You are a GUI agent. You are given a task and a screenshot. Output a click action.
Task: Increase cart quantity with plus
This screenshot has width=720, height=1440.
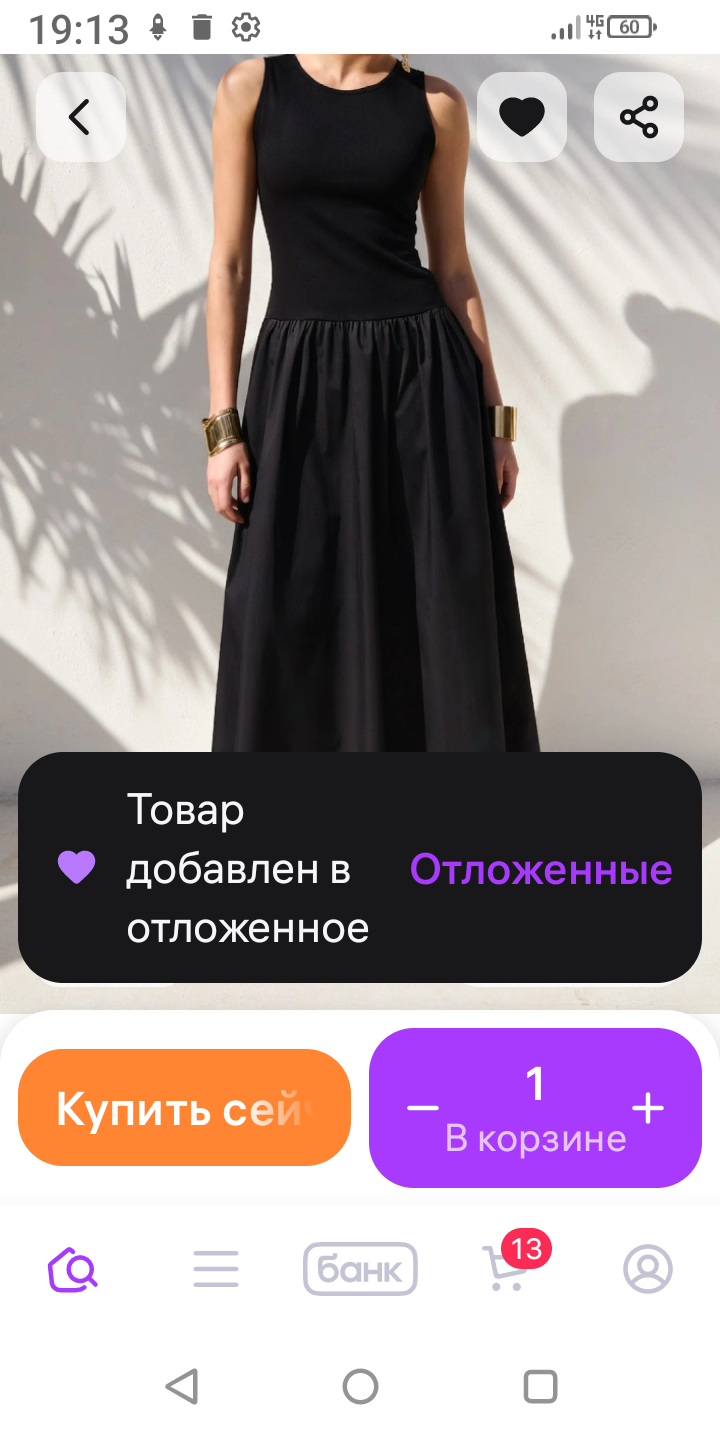tap(648, 1108)
